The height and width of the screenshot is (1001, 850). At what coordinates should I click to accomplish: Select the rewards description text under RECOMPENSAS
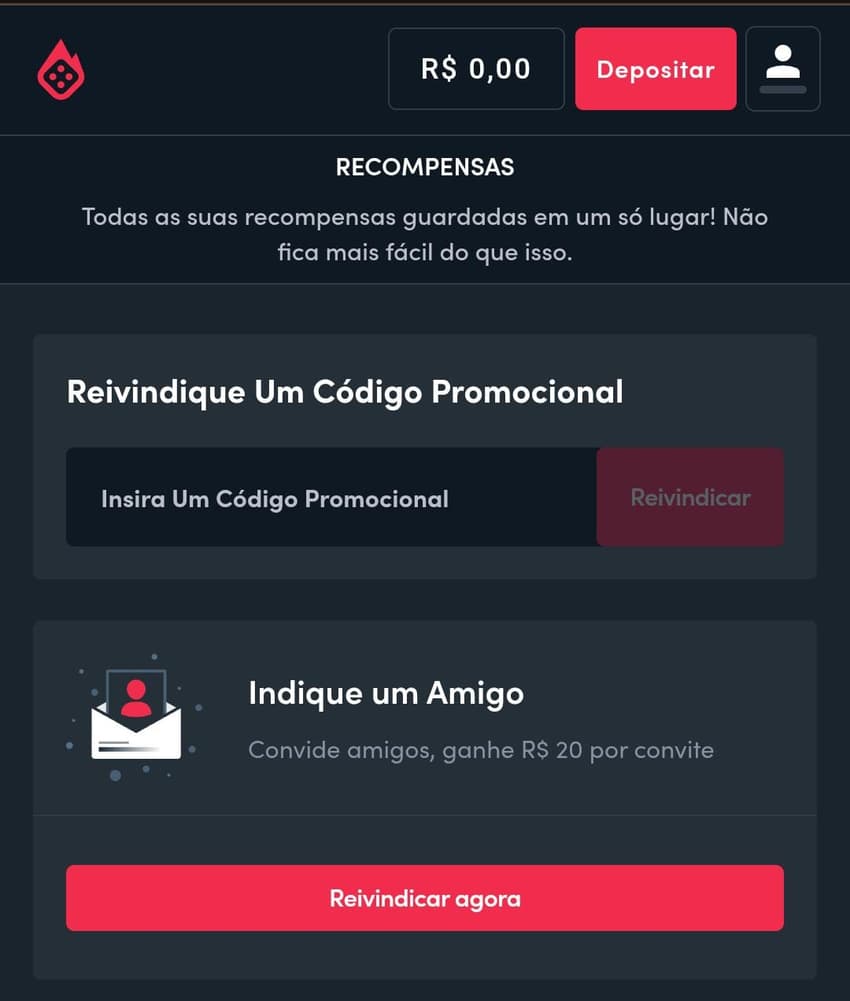(424, 234)
